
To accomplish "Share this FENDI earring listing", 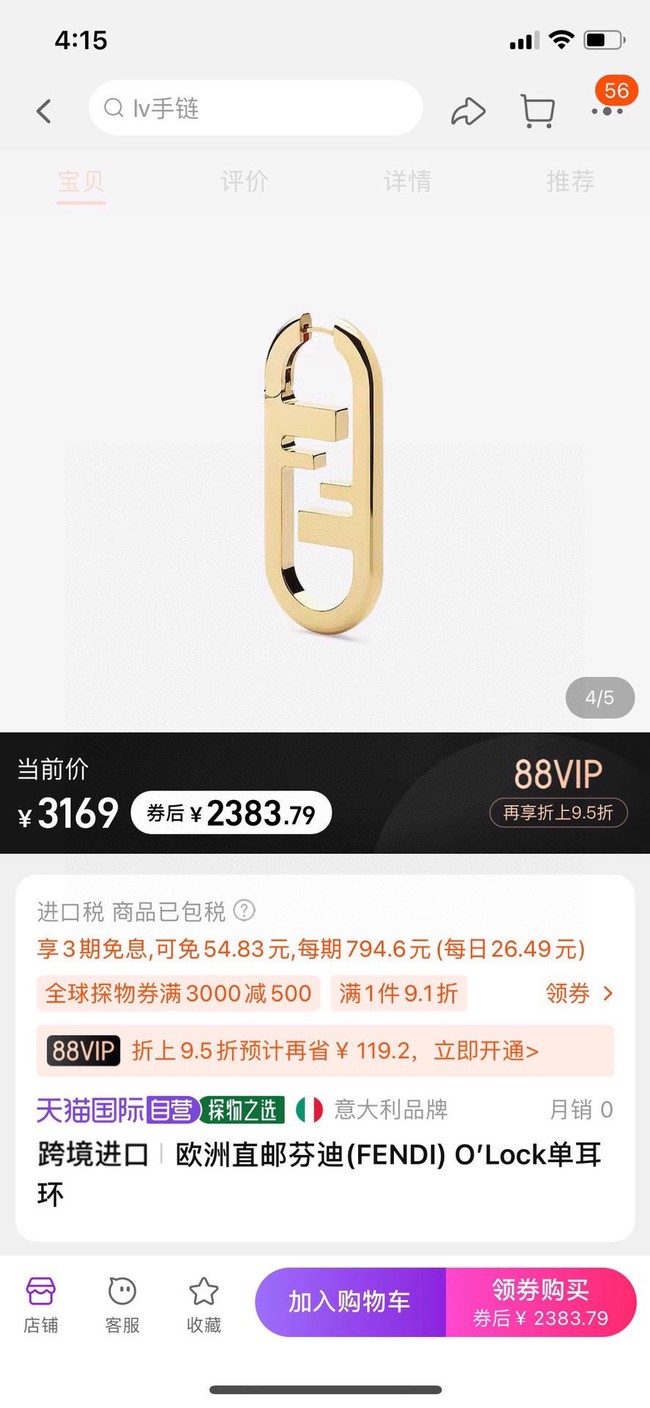I will (x=467, y=111).
